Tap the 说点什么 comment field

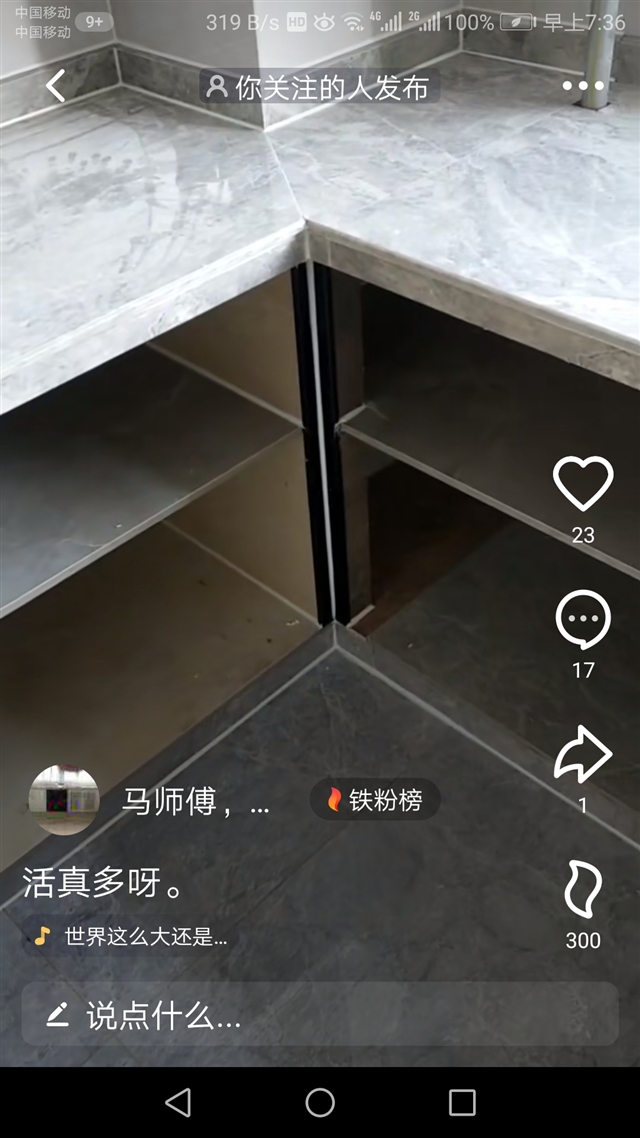click(320, 1015)
